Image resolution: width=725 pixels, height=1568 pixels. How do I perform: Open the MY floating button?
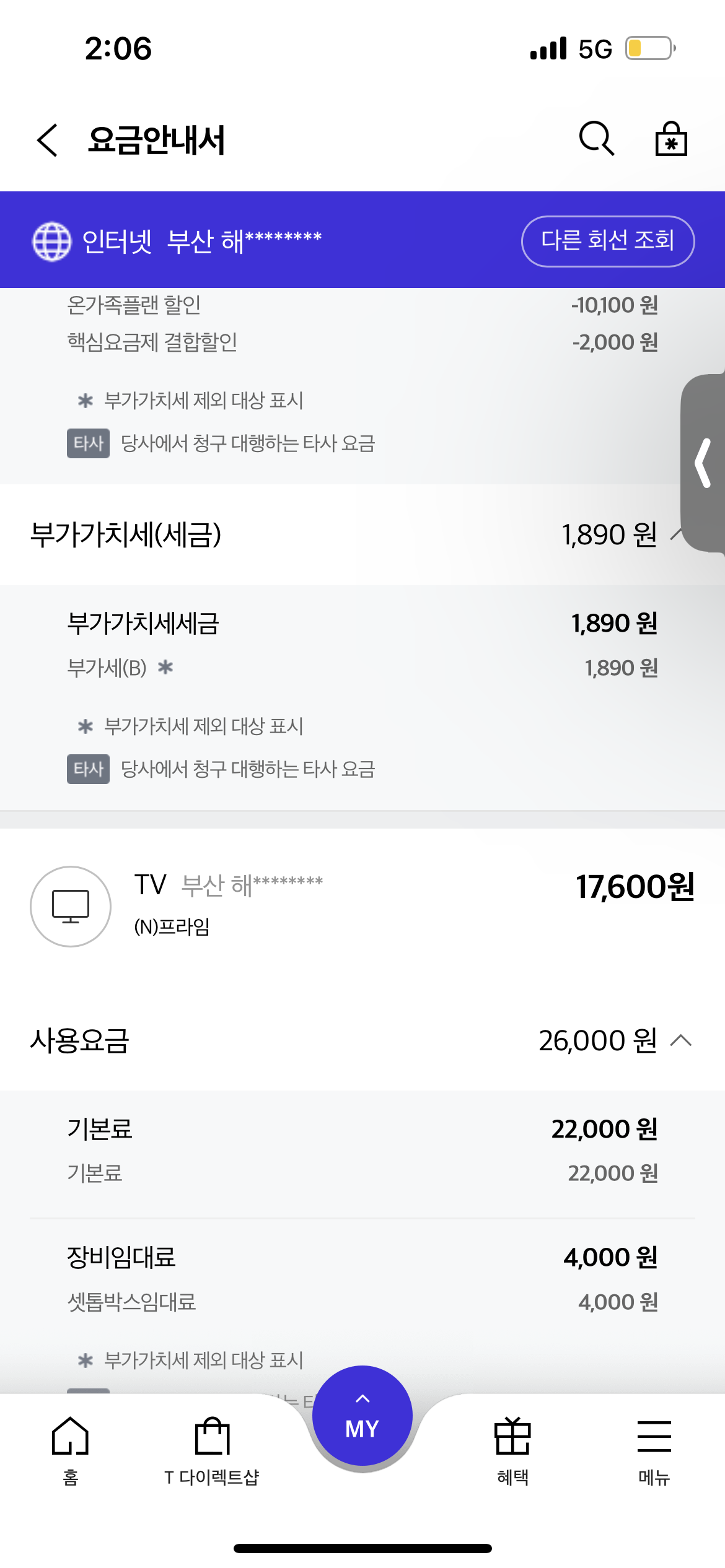coord(362,1417)
